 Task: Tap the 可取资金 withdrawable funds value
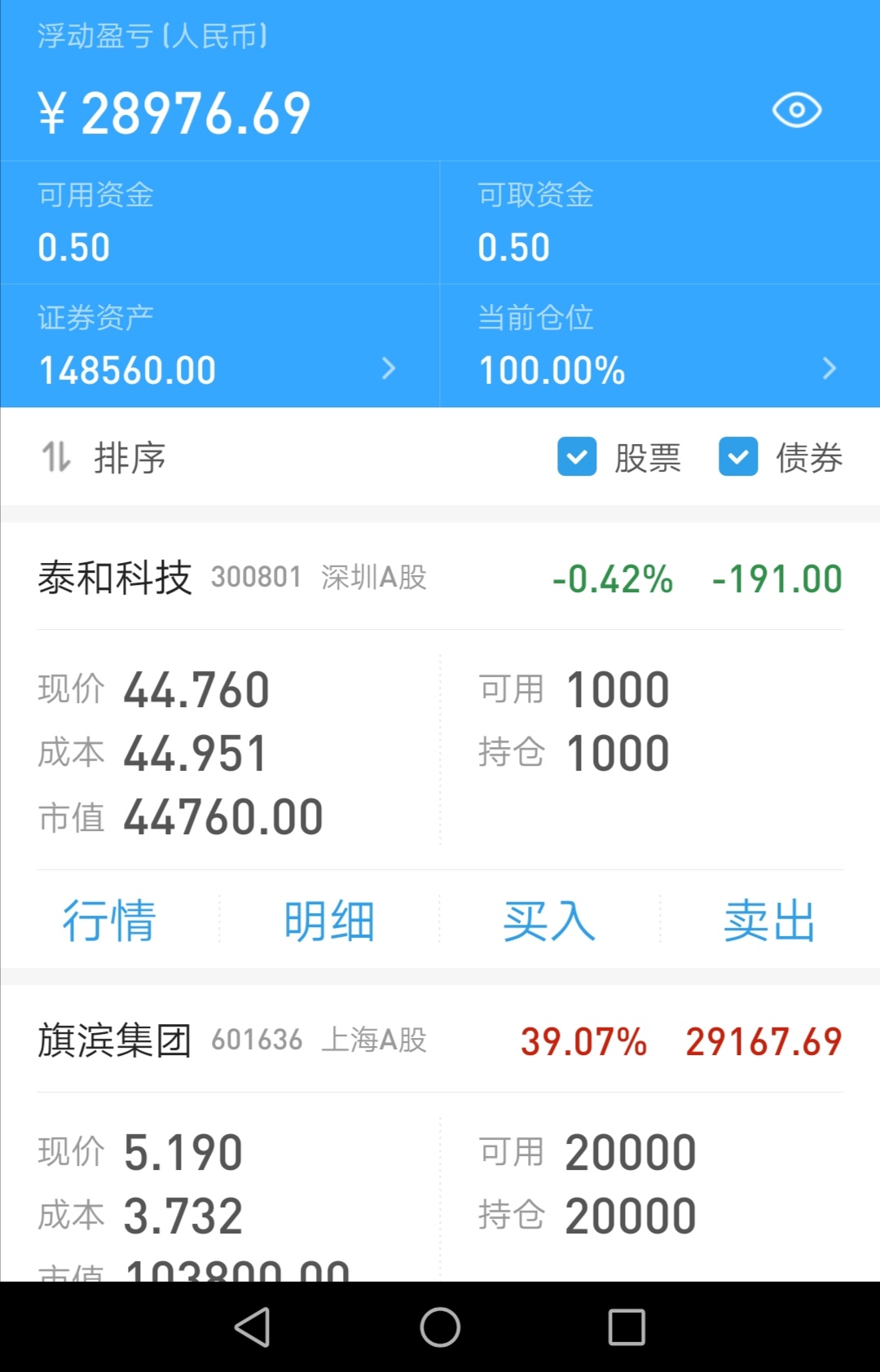514,246
